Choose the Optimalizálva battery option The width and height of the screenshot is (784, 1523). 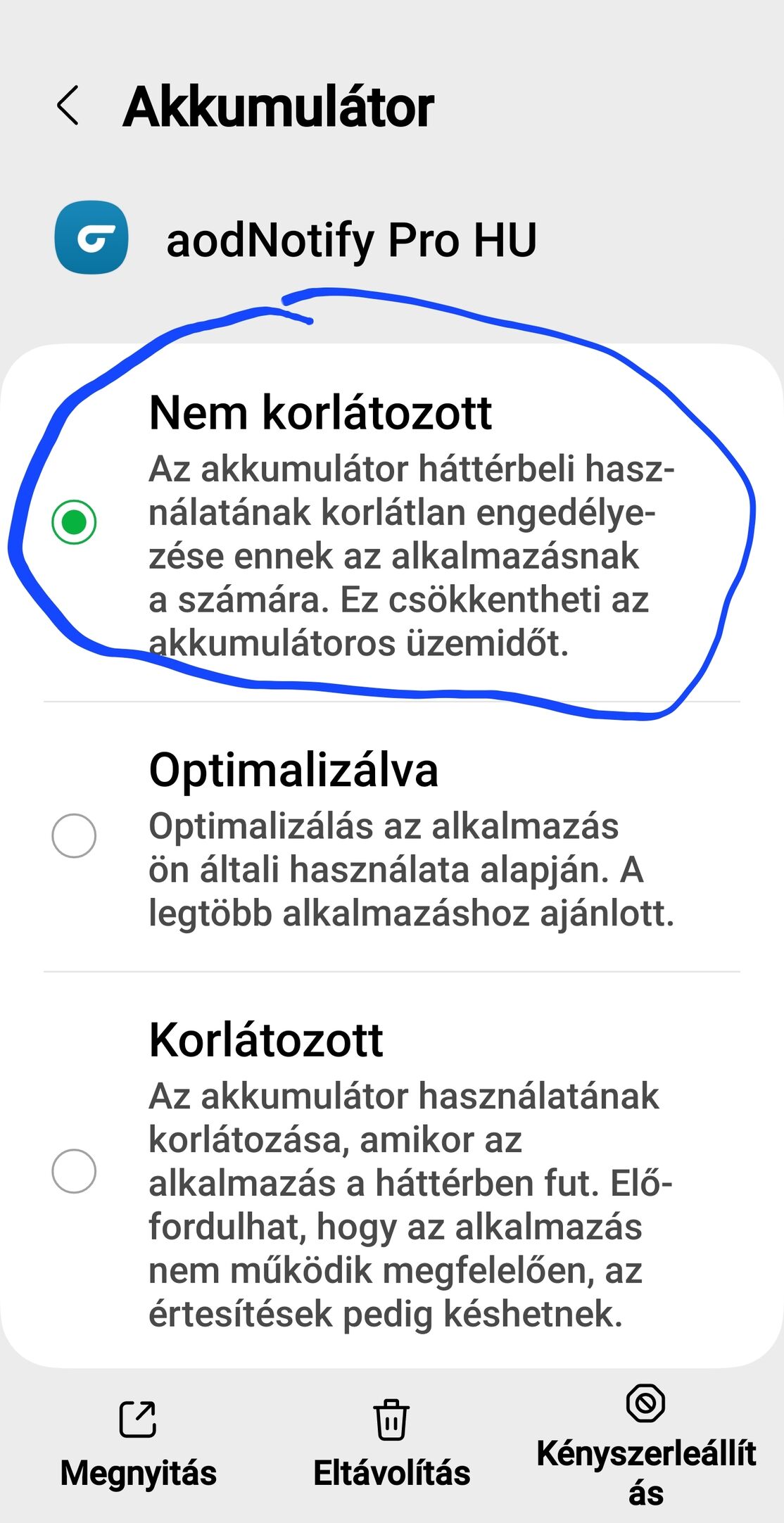[74, 835]
